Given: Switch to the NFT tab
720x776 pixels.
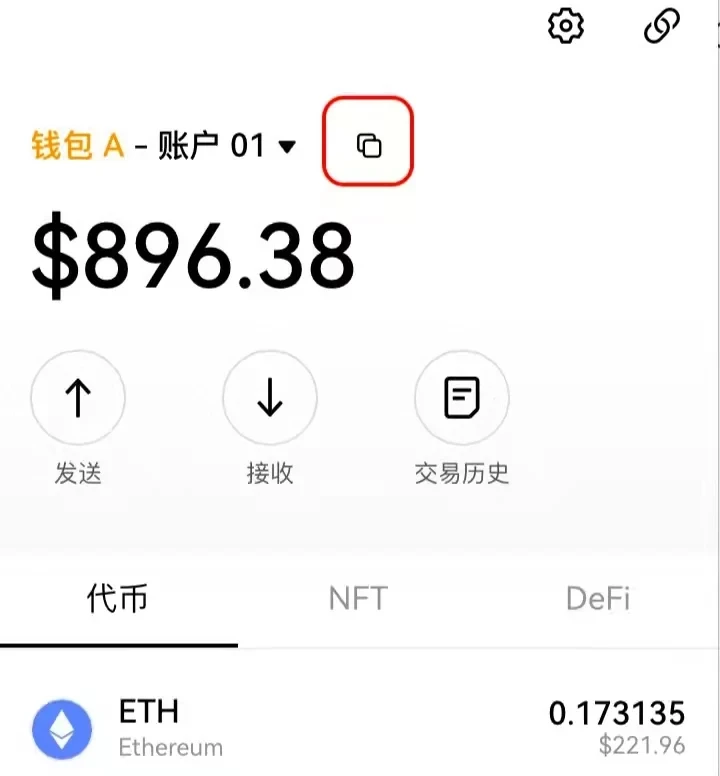Looking at the screenshot, I should pyautogui.click(x=358, y=599).
